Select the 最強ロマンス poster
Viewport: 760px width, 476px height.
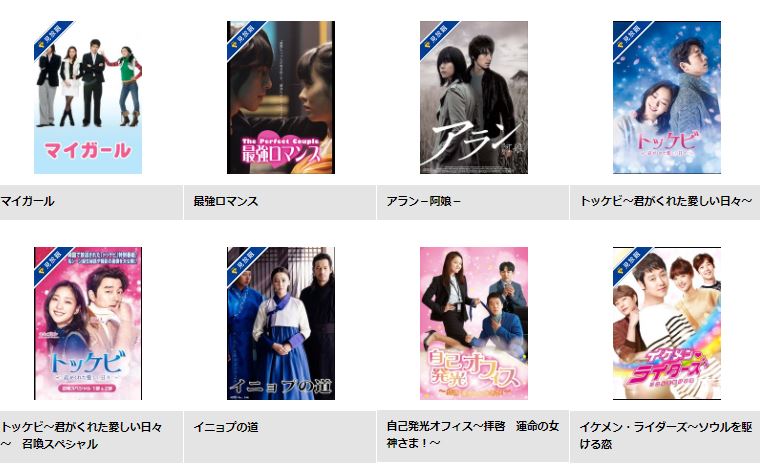(x=281, y=98)
